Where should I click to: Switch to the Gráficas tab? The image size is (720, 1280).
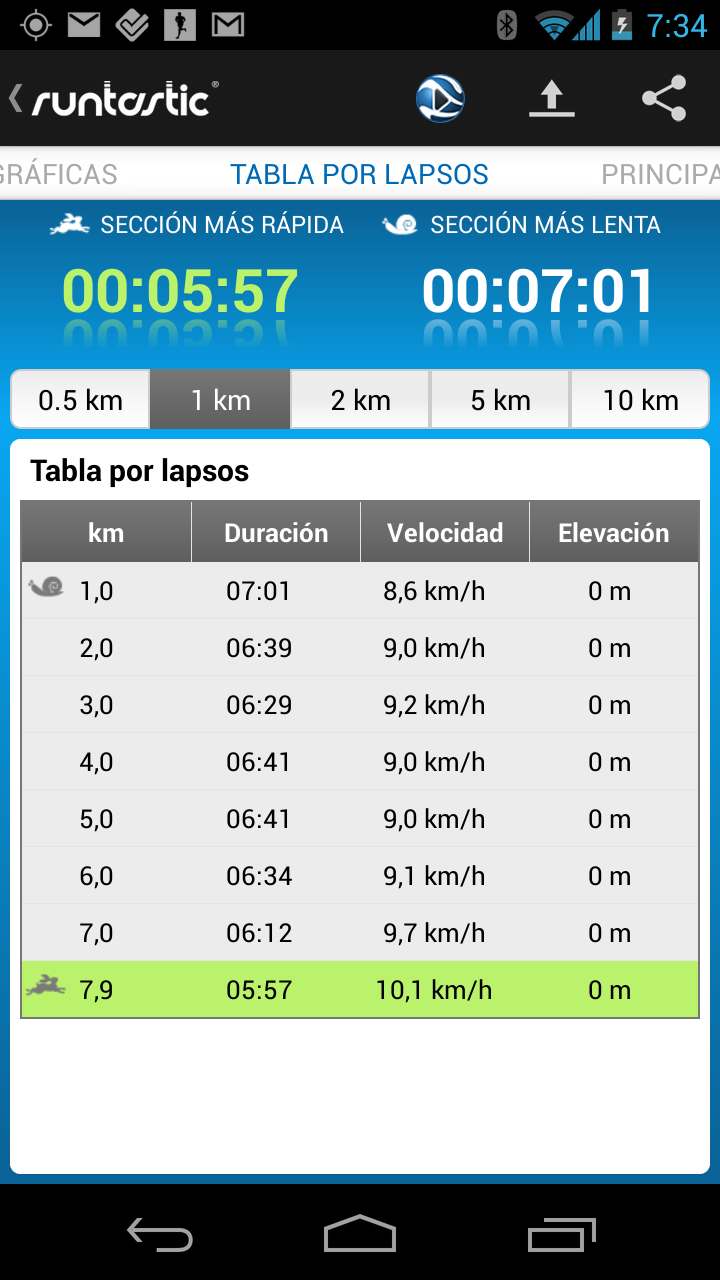[58, 174]
